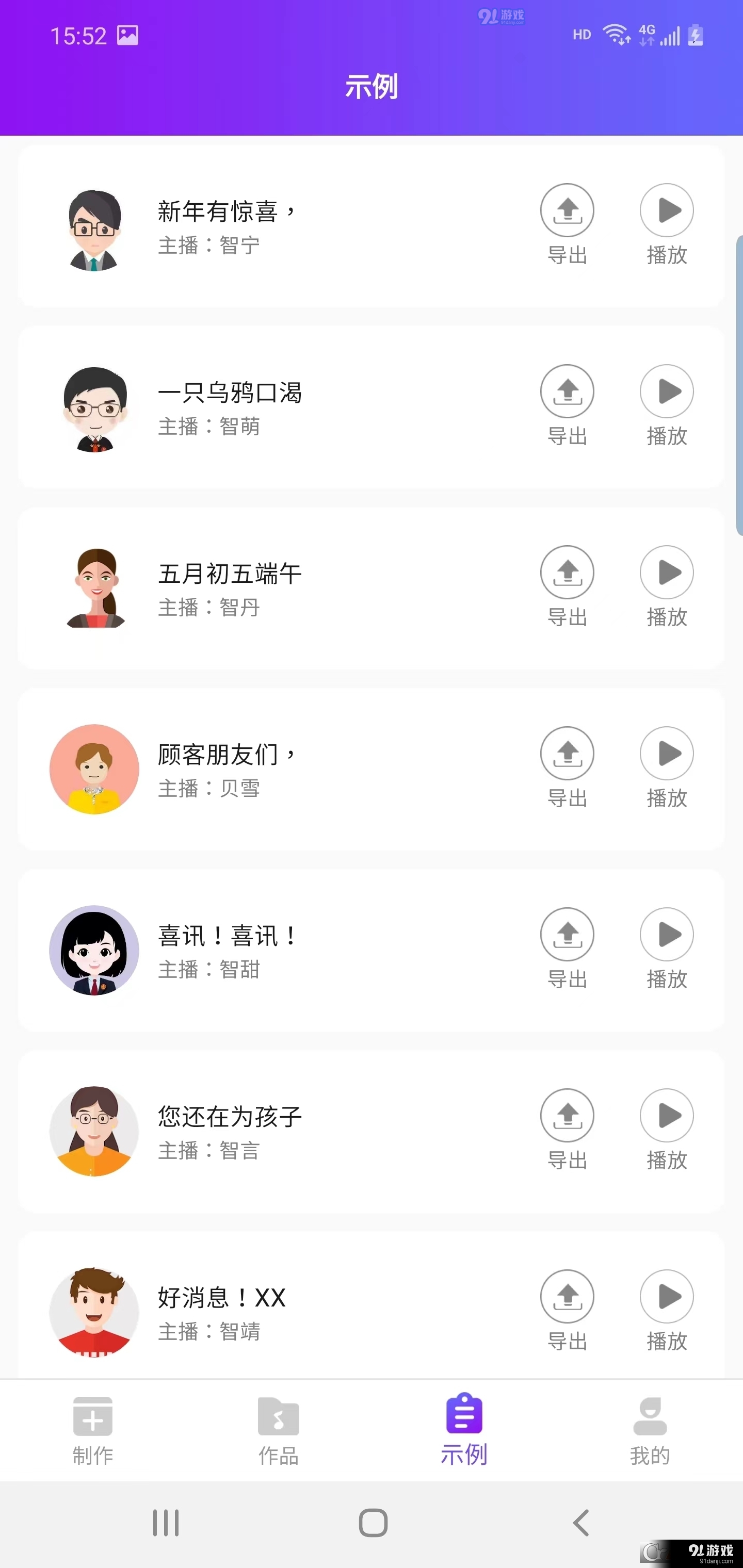Play the 您还在为孩子 sample by 智言
This screenshot has height=1568, width=743.
[x=667, y=1116]
